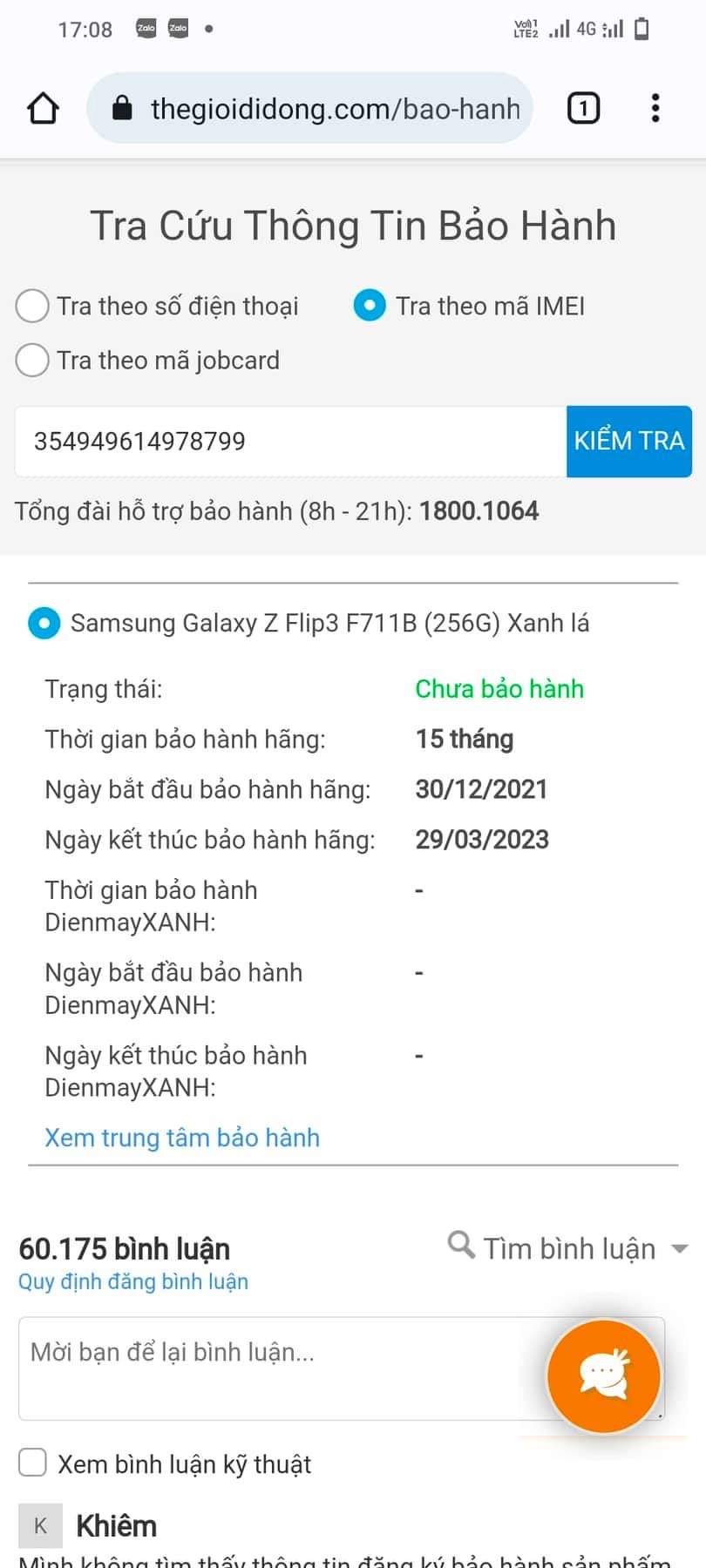
Task: Tap the thegioididong.com address bar
Action: click(309, 108)
